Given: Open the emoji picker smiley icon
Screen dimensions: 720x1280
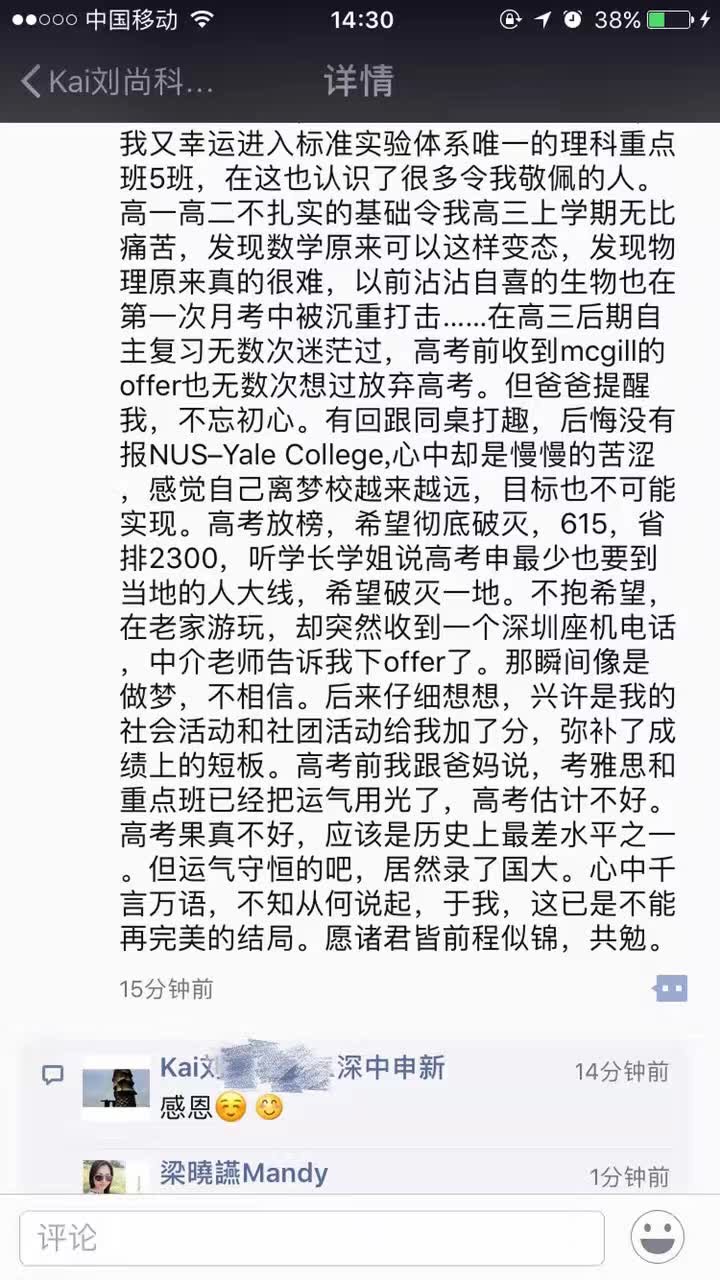Looking at the screenshot, I should [657, 1238].
